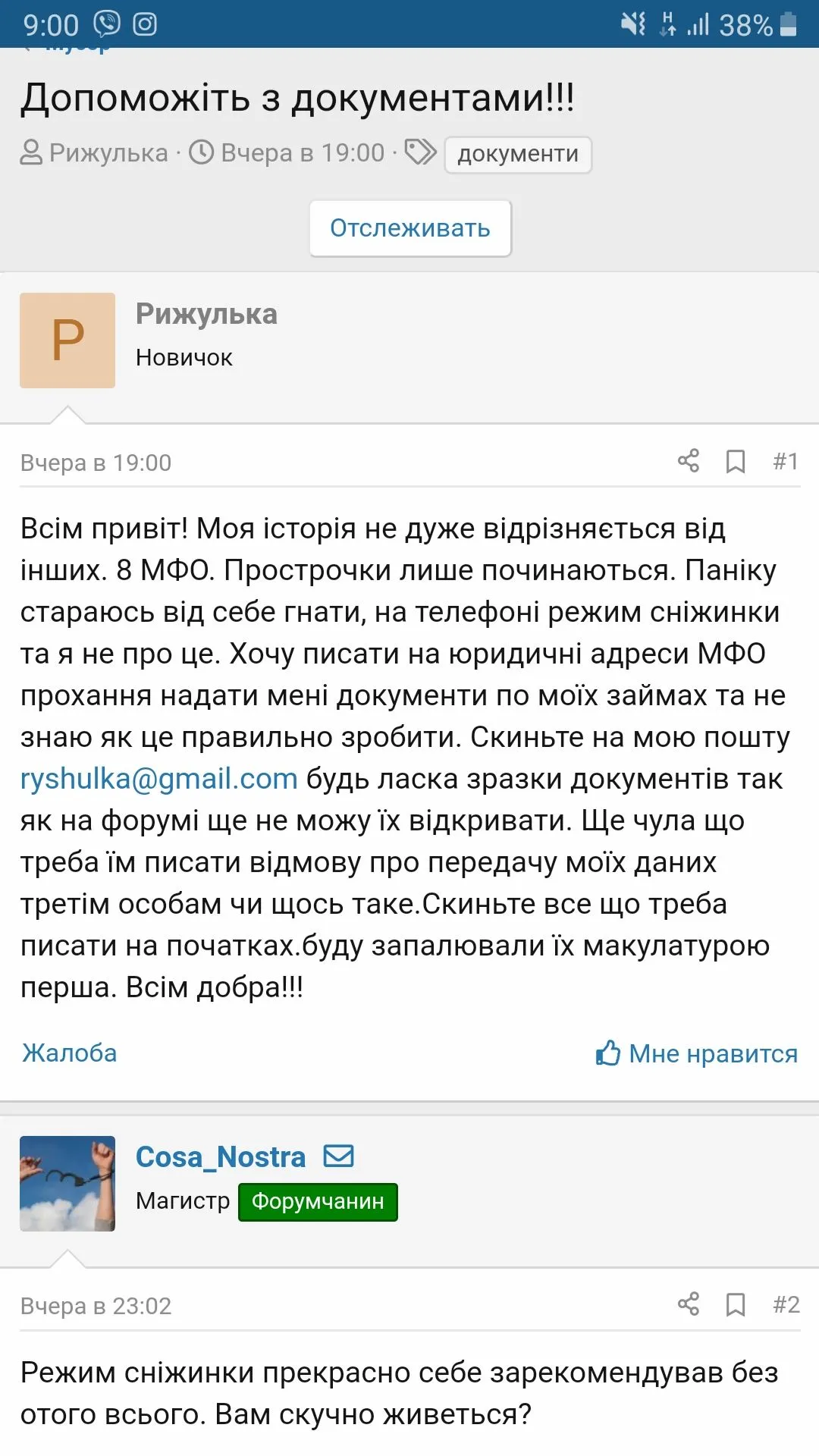Viewport: 819px width, 1456px height.
Task: Open Рижулька's avatar in the first post
Action: [x=67, y=340]
